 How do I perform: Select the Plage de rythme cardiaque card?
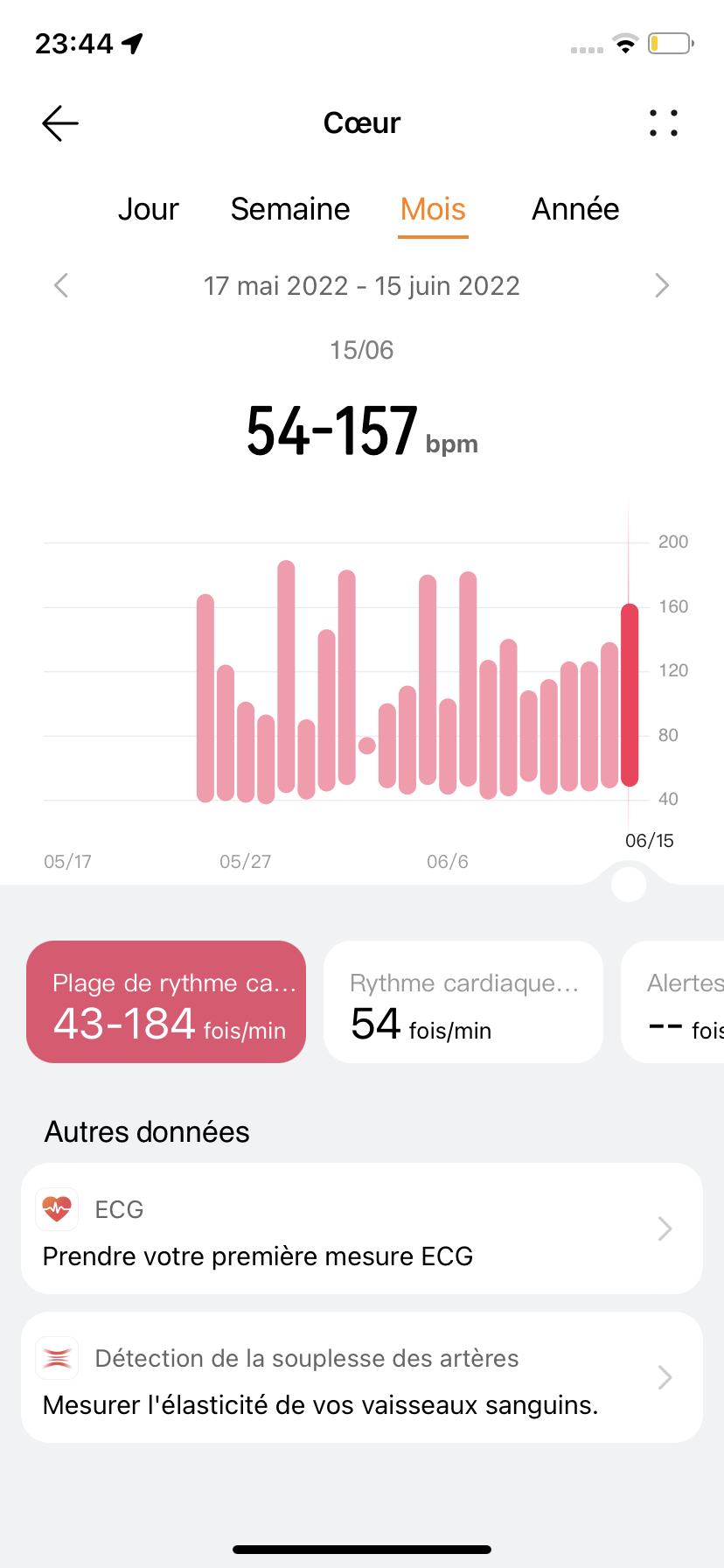[x=166, y=1002]
